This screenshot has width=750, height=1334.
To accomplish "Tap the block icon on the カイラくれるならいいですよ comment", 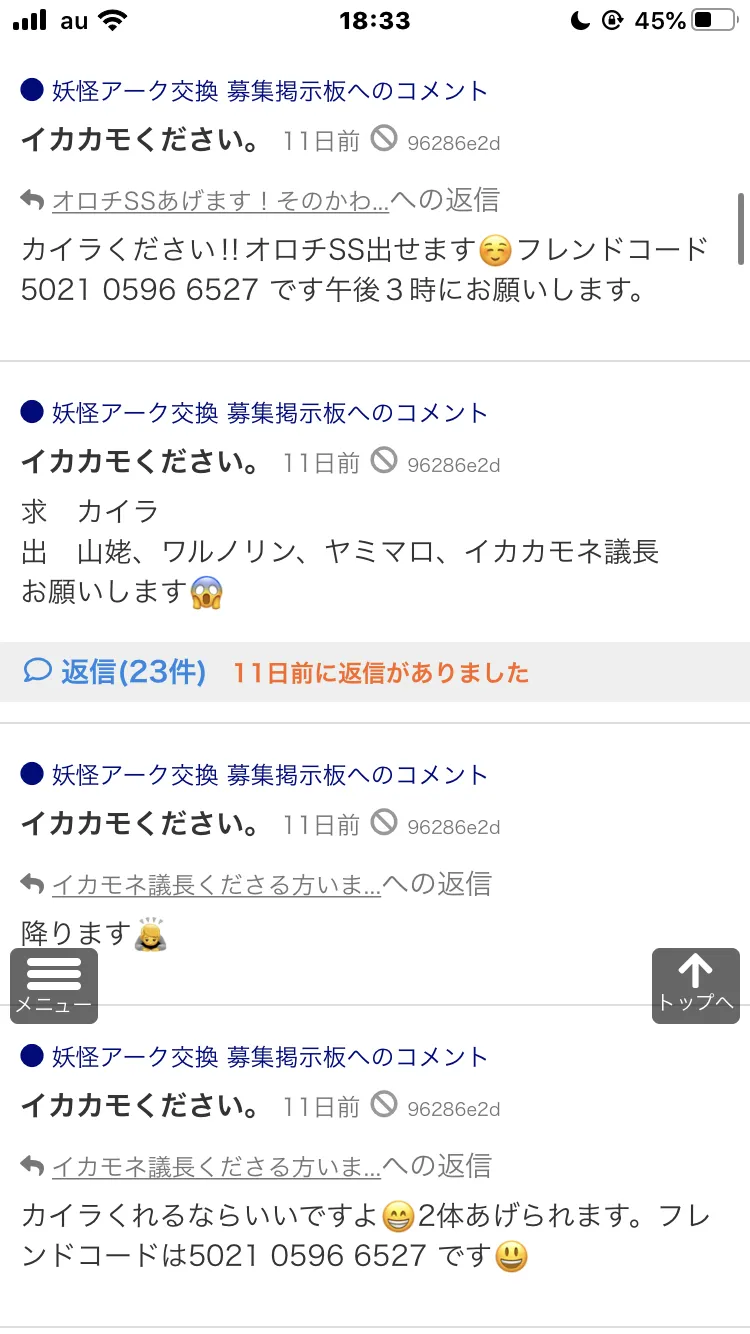I will 384,1104.
